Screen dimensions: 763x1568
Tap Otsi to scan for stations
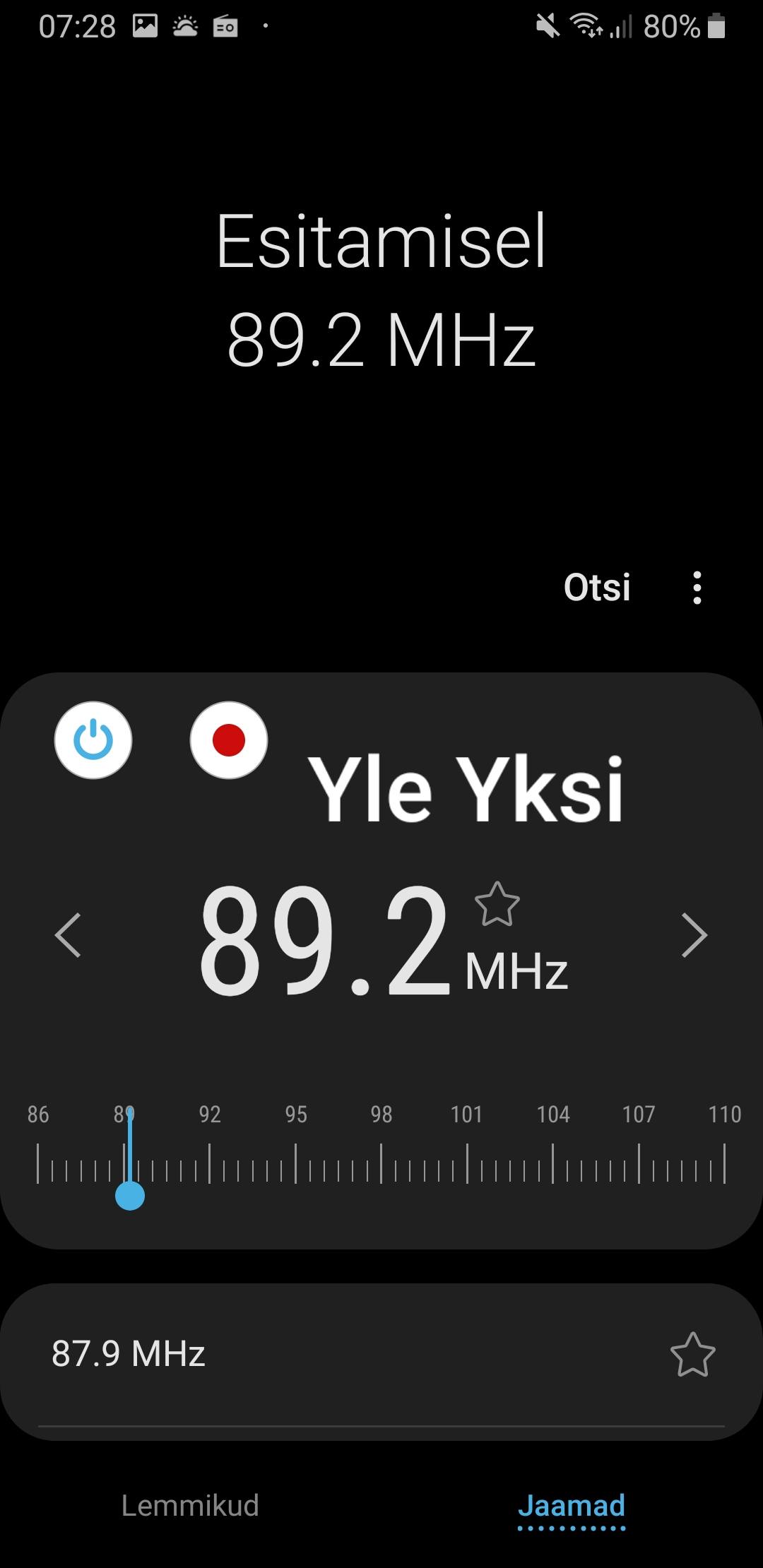(x=597, y=588)
